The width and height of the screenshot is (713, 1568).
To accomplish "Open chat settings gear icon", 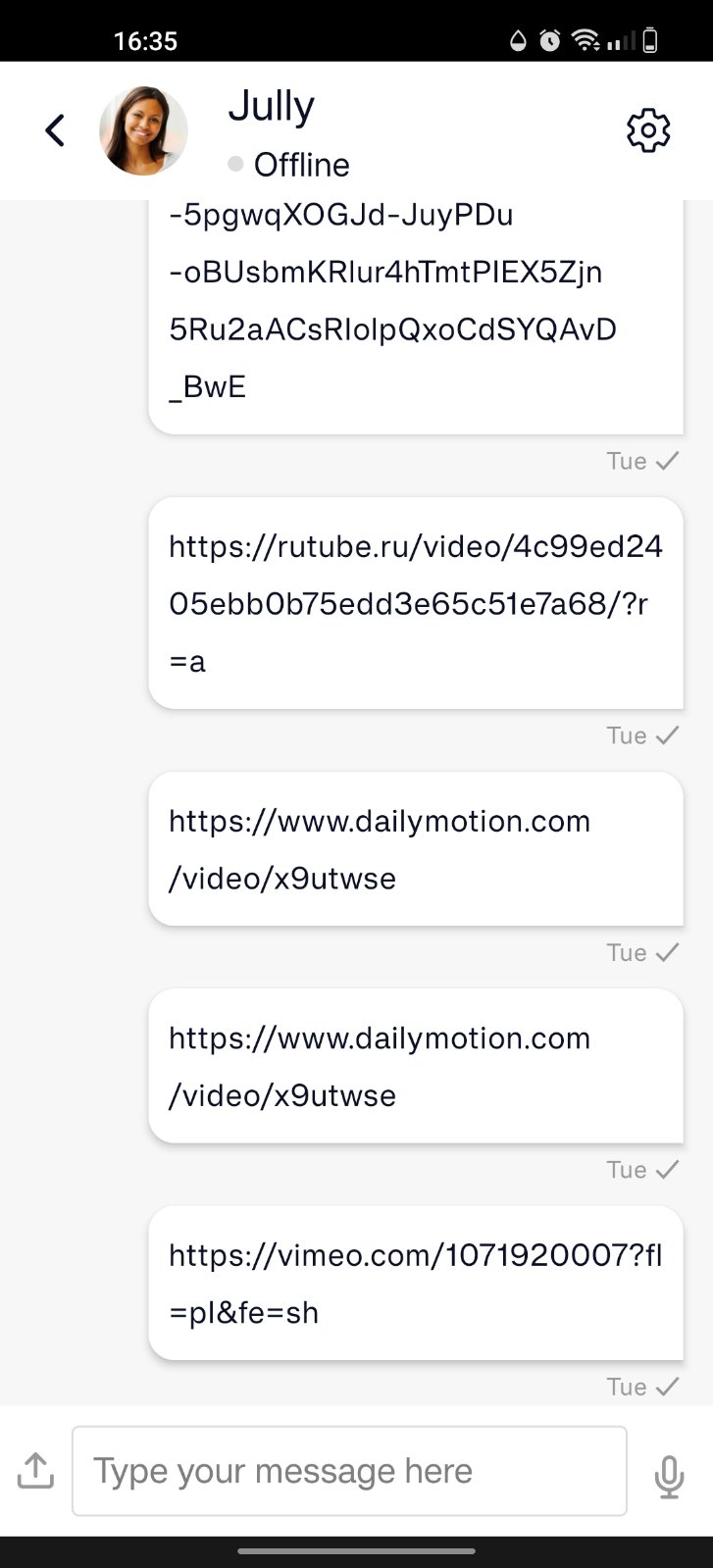I will pyautogui.click(x=648, y=130).
